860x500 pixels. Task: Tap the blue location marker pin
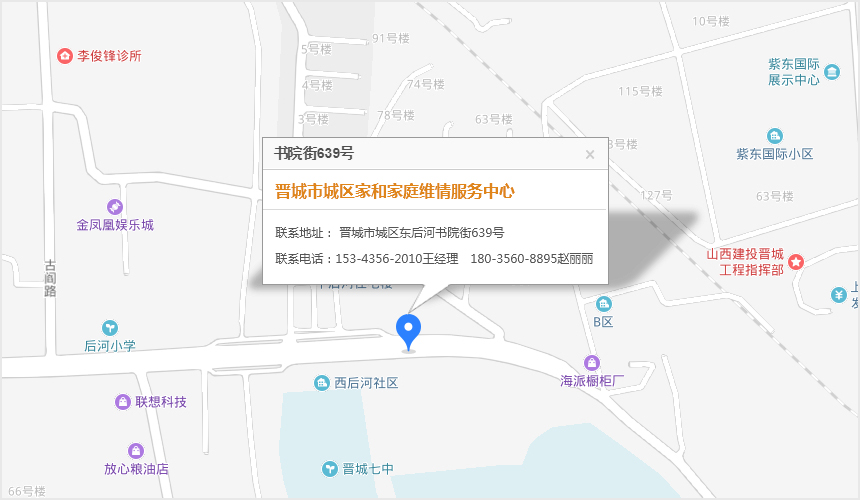pyautogui.click(x=408, y=329)
